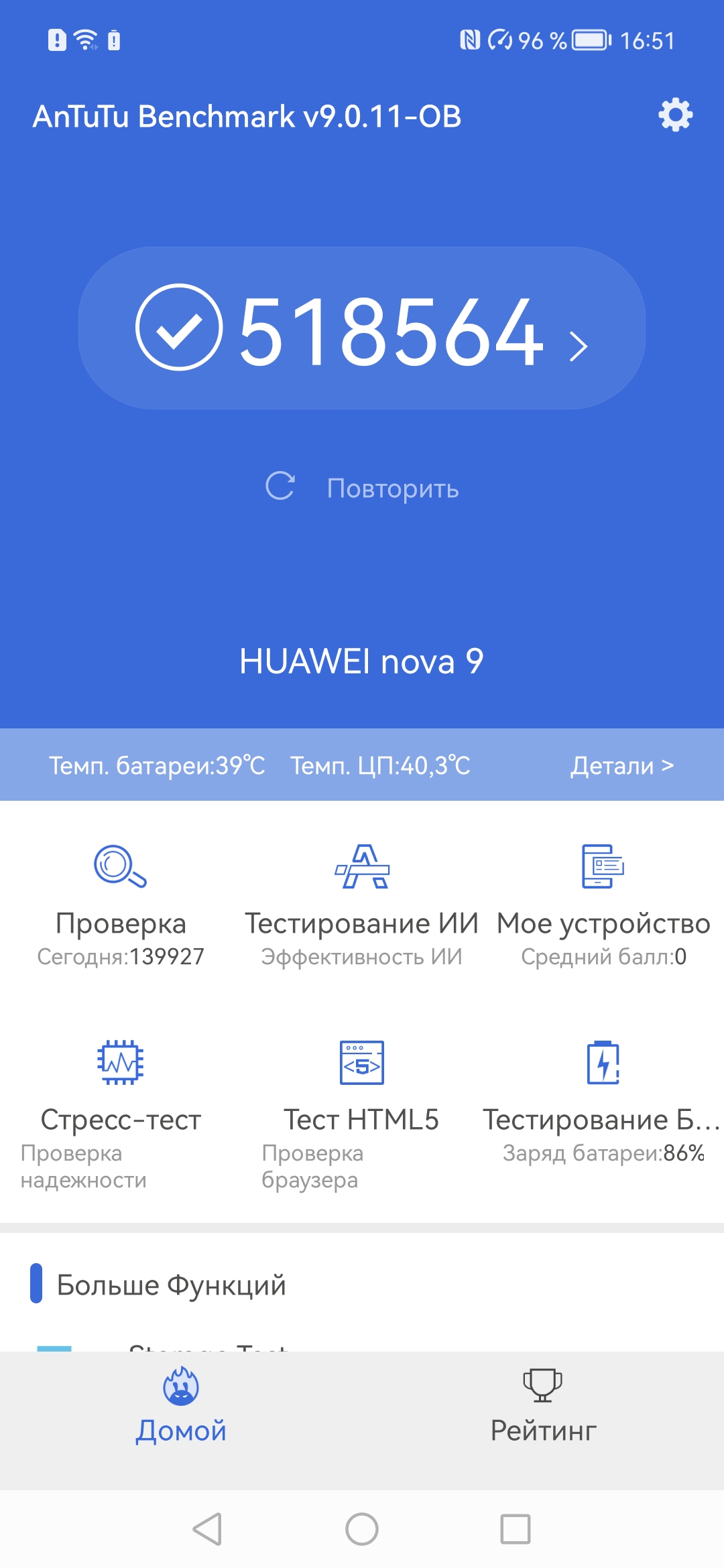This screenshot has width=724, height=1568.
Task: Open Проверка verification tile
Action: point(121,905)
